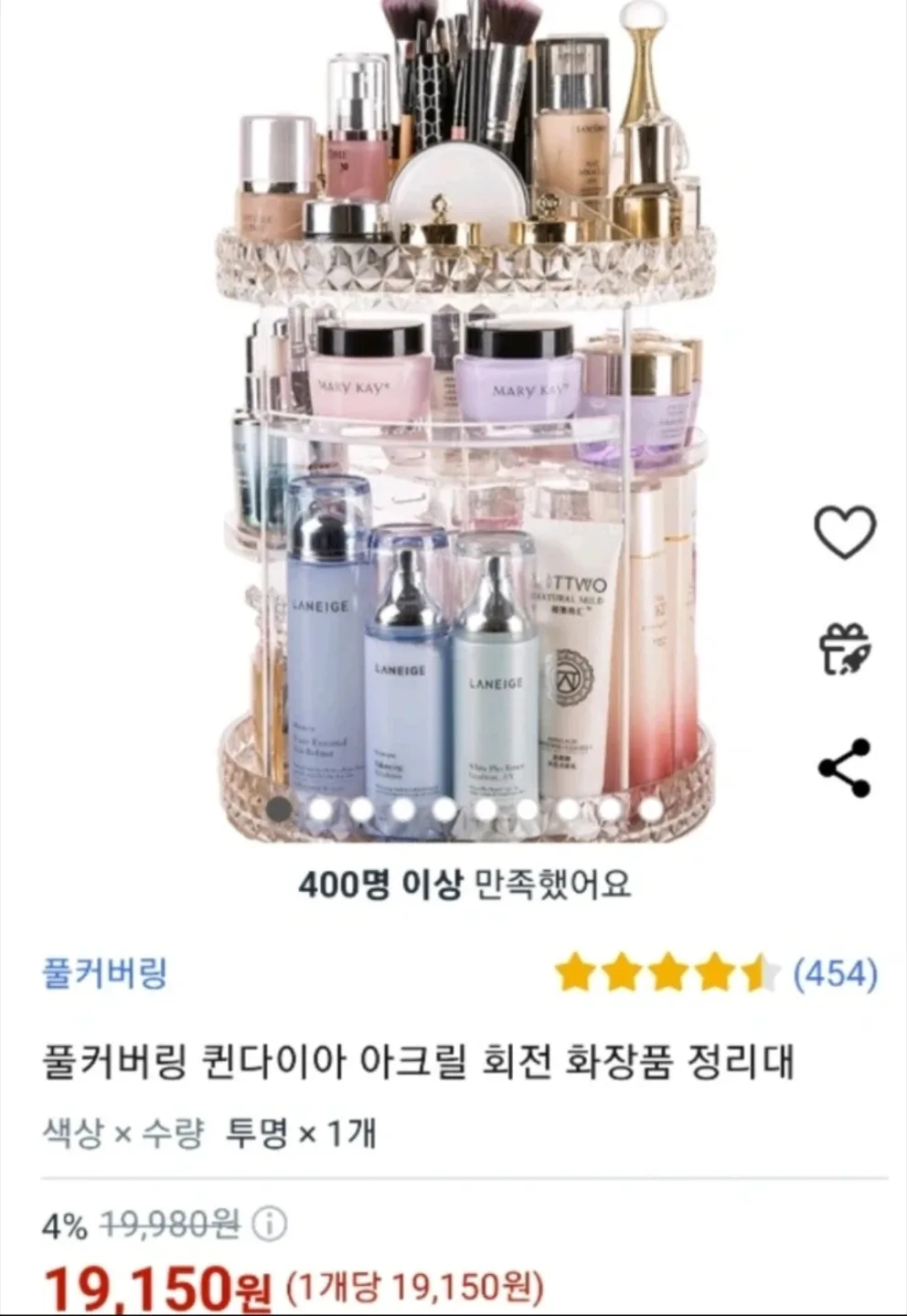
Task: Add this organizer to the wishlist
Action: [845, 532]
